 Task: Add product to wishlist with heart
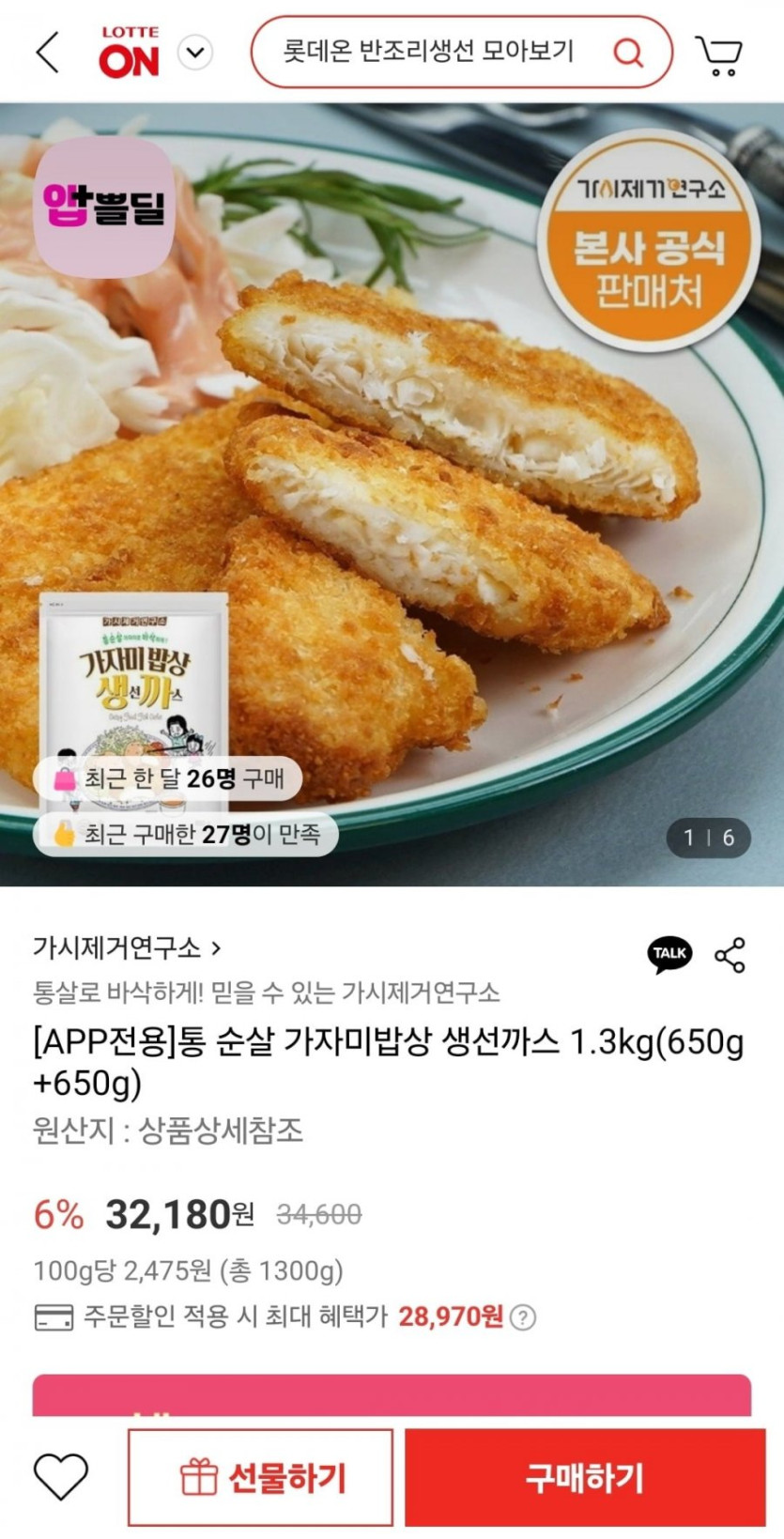tap(61, 1476)
